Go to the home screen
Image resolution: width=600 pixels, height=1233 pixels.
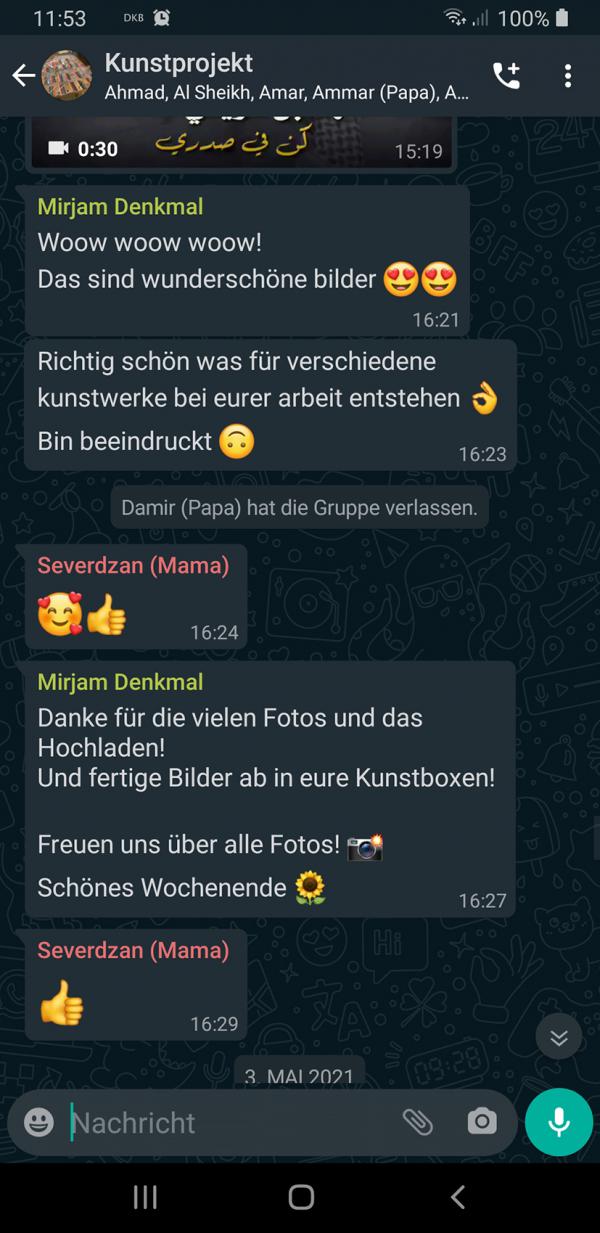[x=300, y=1197]
